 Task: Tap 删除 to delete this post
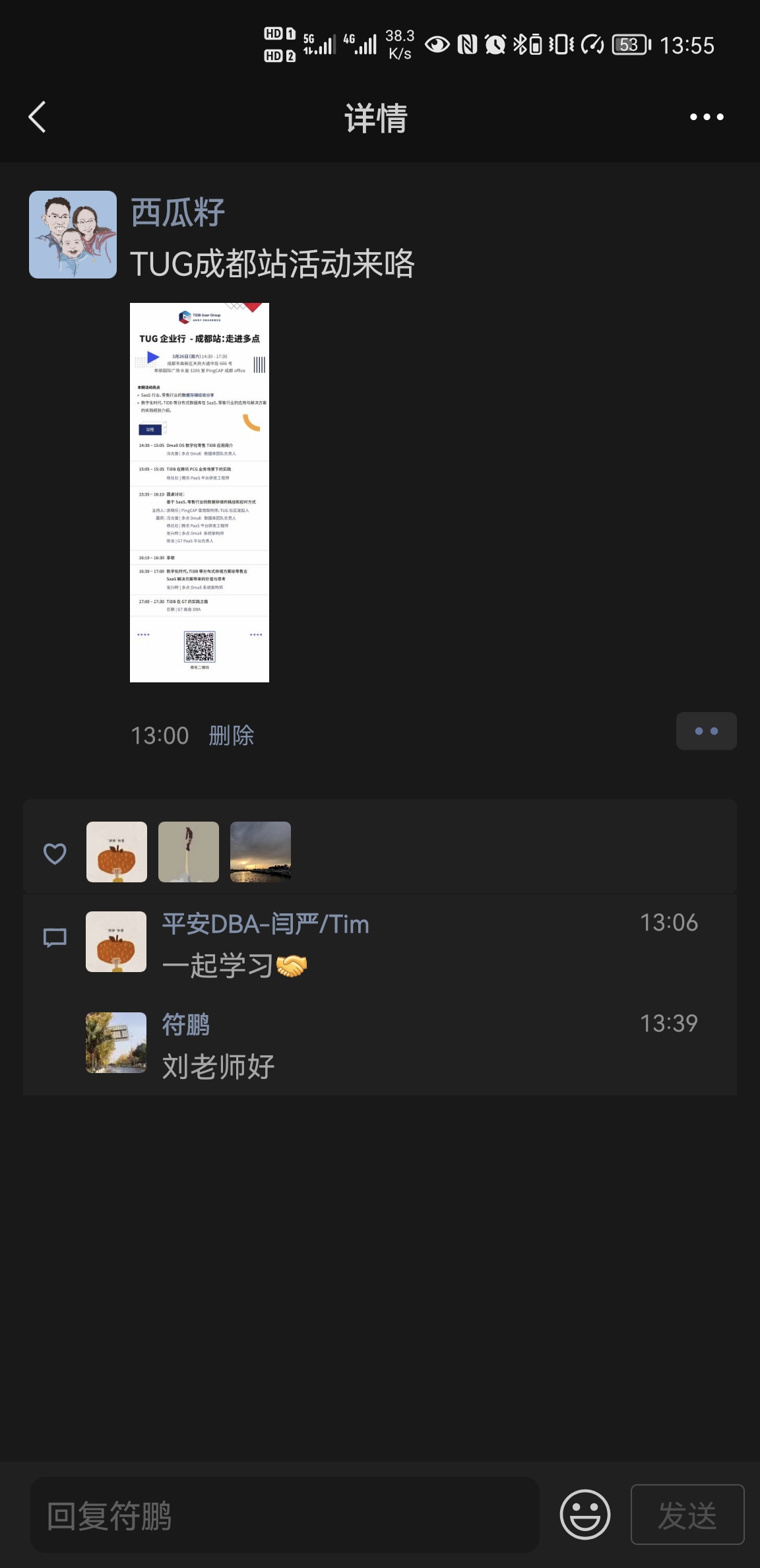232,735
